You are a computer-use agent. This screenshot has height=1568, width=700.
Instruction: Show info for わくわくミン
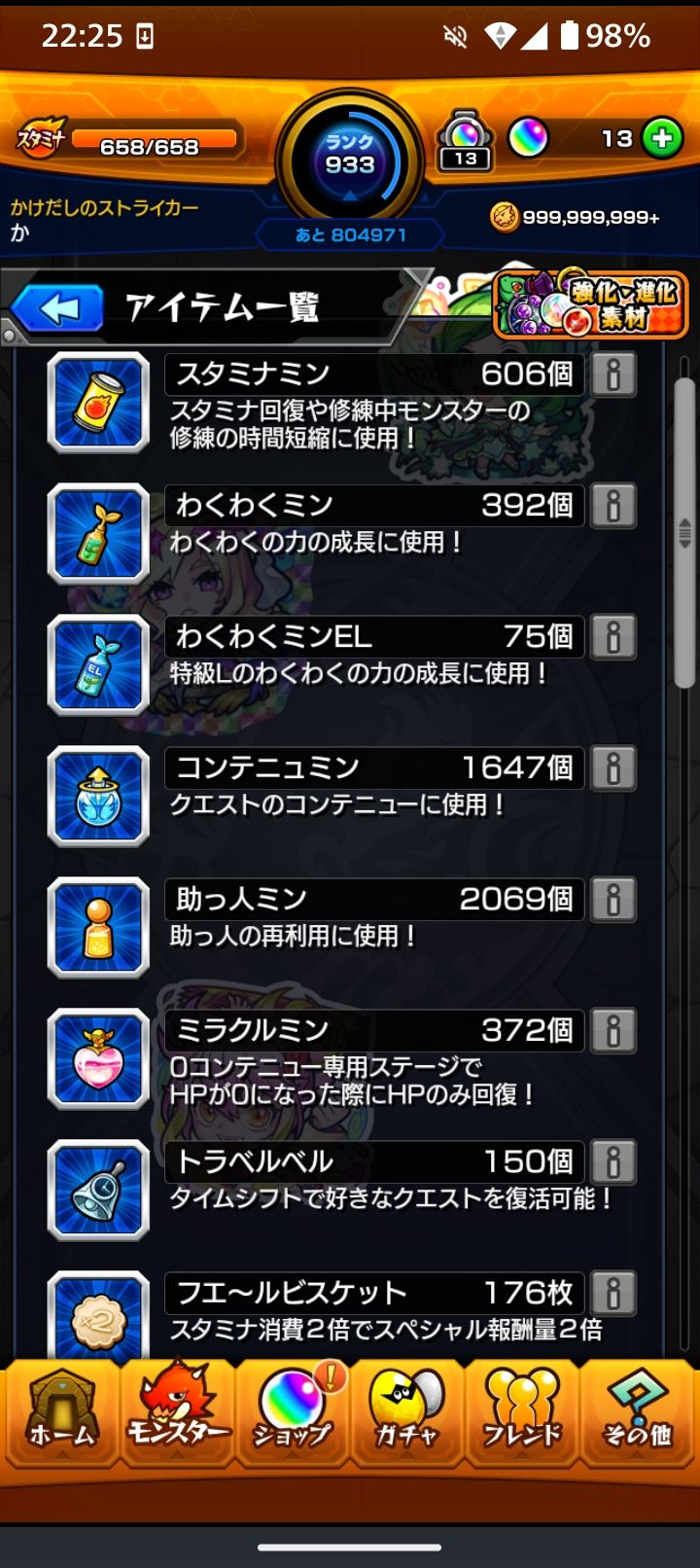click(x=613, y=506)
